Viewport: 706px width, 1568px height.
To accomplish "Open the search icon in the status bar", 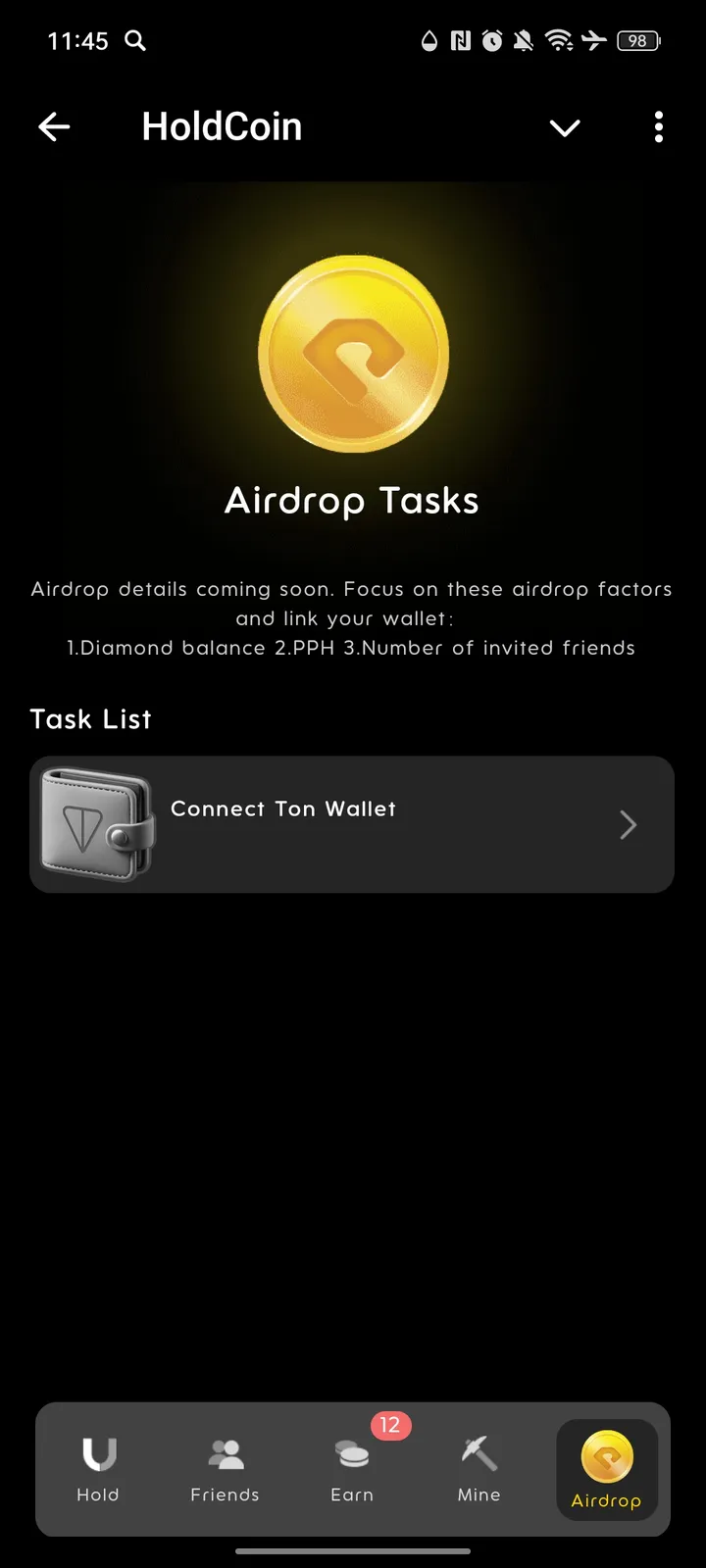I will point(134,41).
